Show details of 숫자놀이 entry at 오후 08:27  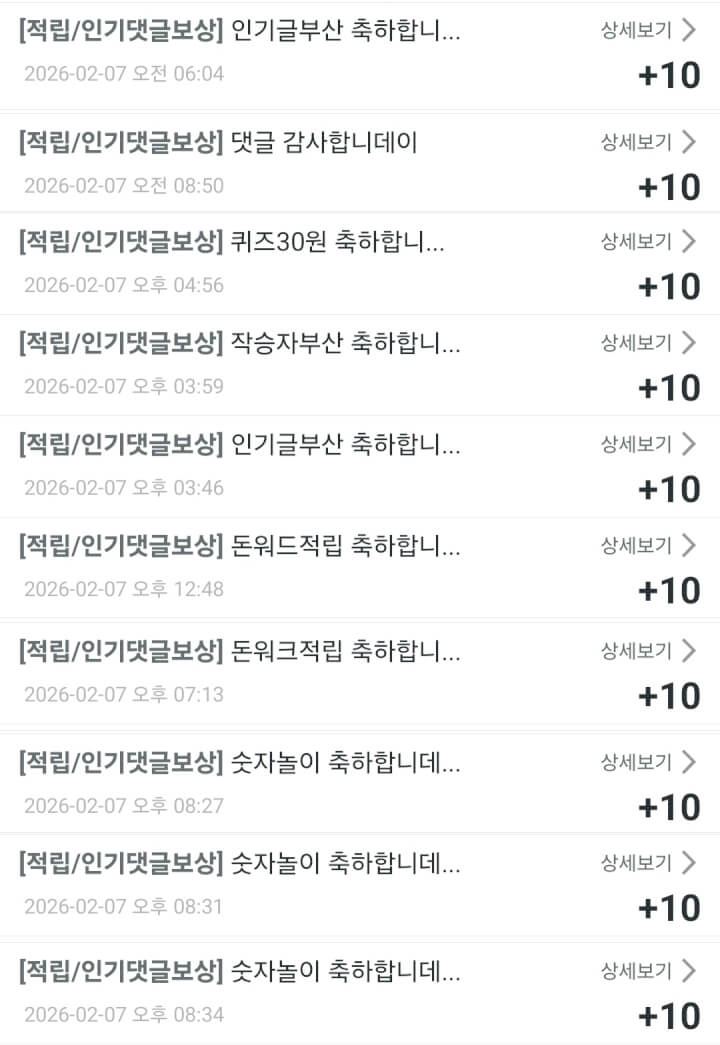tap(647, 763)
